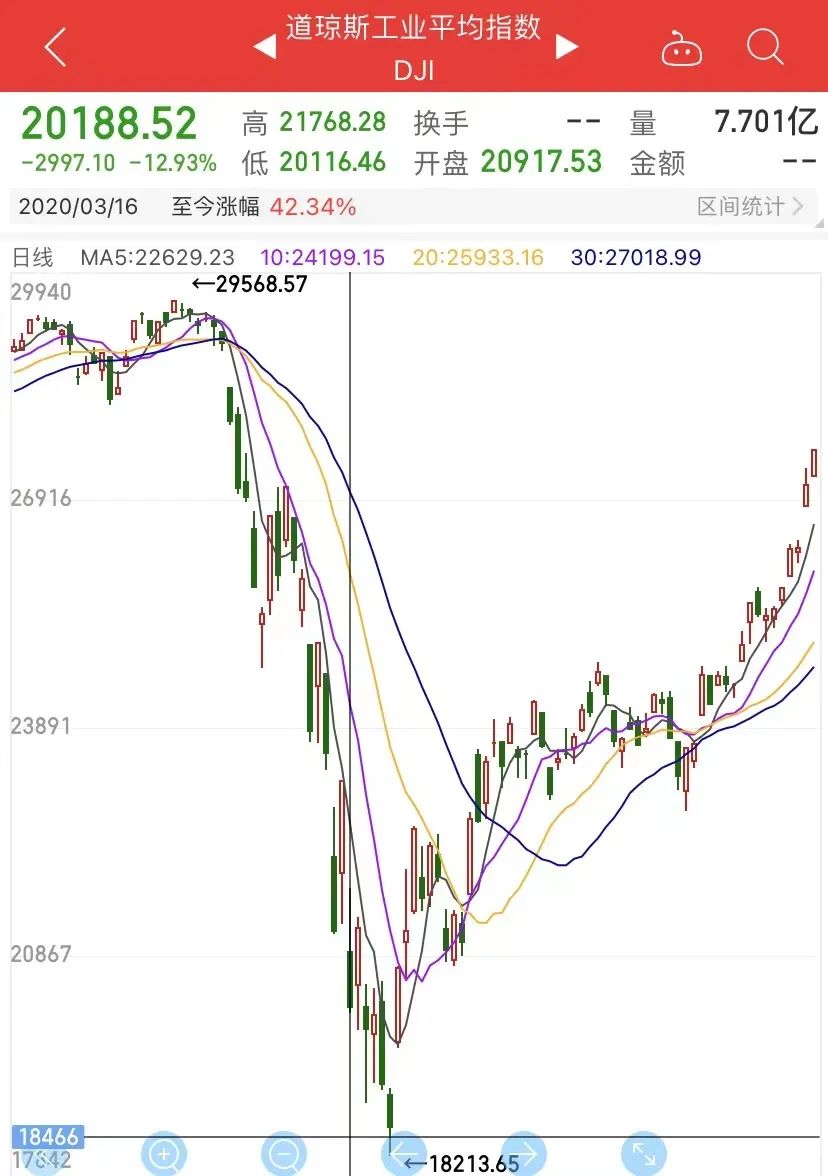
Task: Click the left arrow to pan chart backward
Action: pos(404,1151)
